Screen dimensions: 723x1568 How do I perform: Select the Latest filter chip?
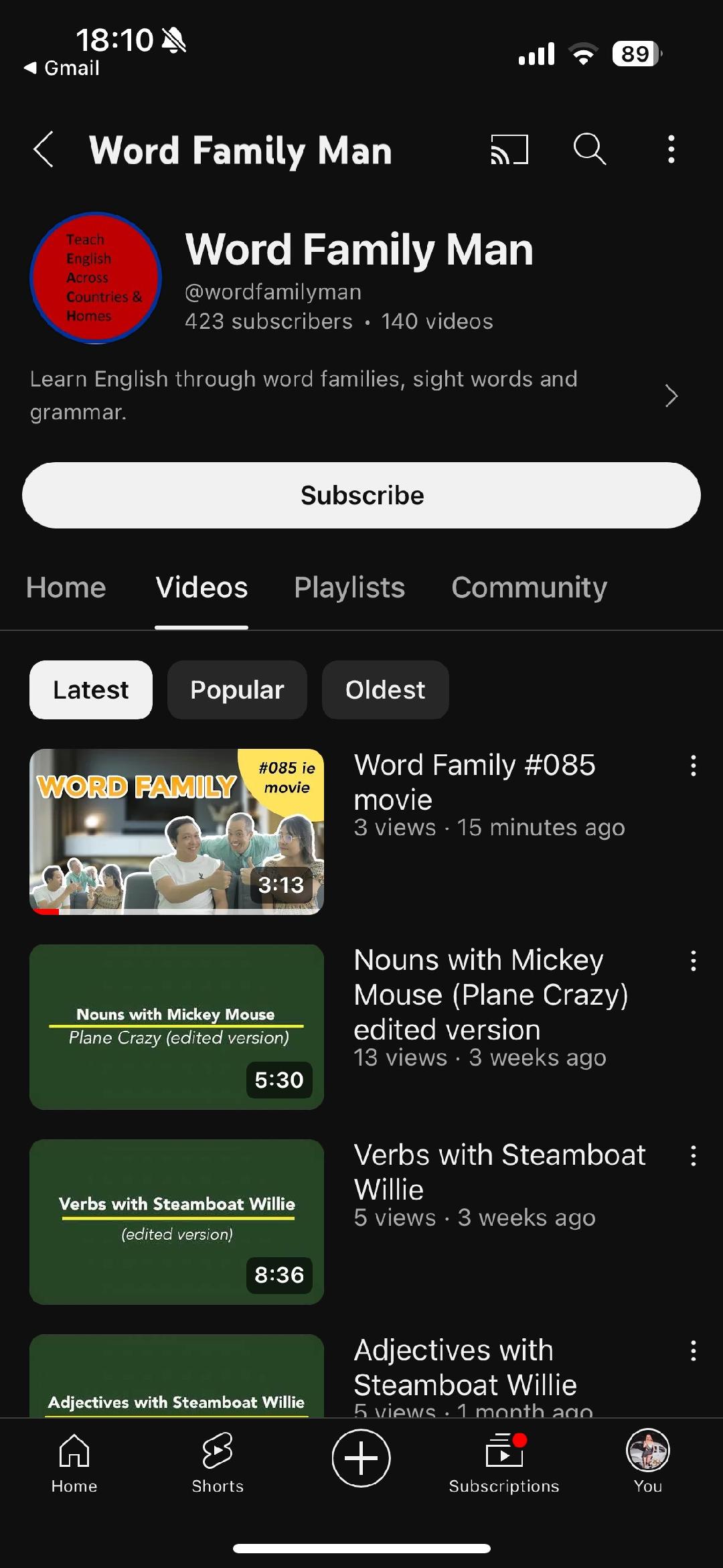[x=91, y=690]
